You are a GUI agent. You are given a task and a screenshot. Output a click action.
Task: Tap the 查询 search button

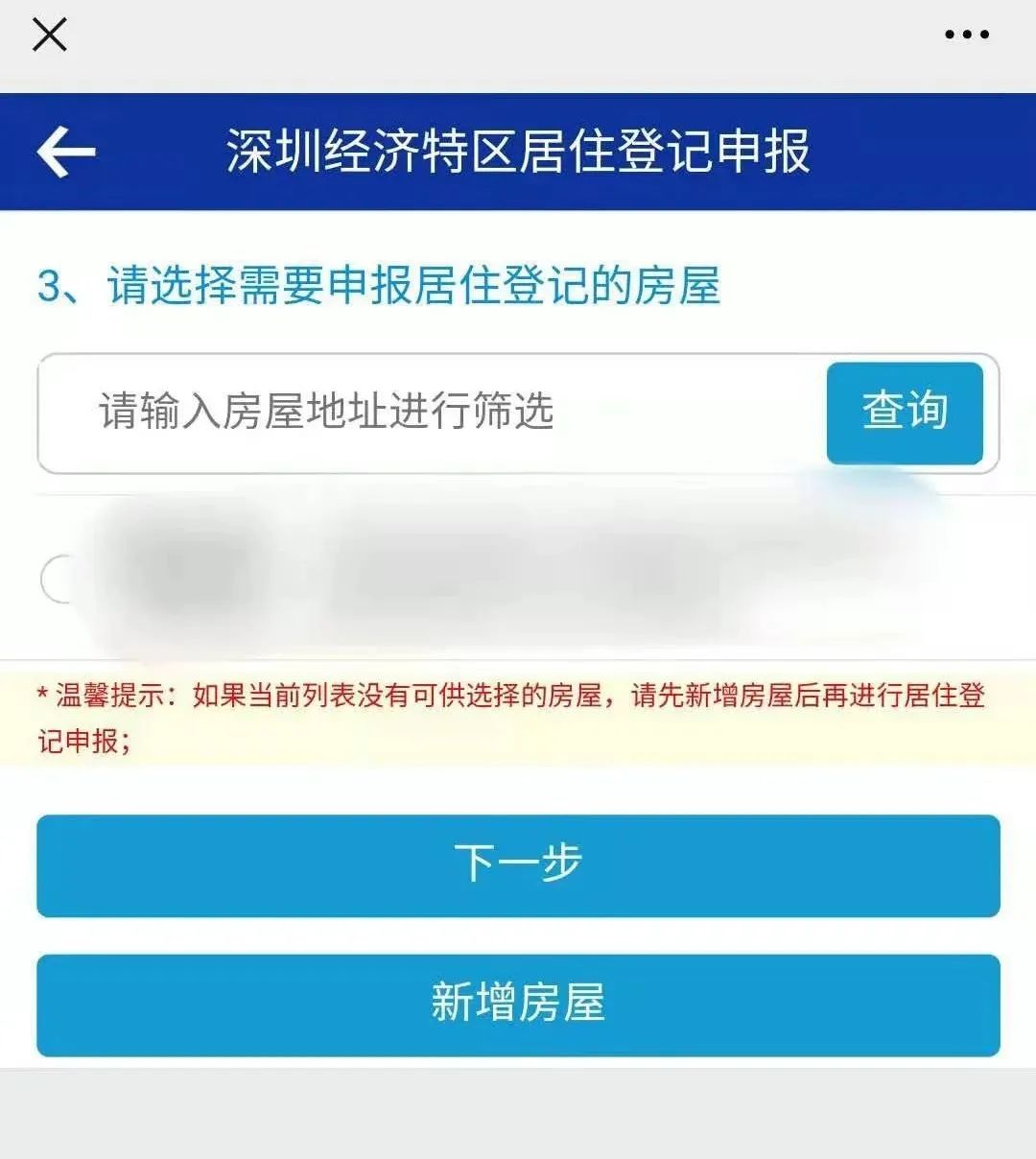(x=905, y=413)
